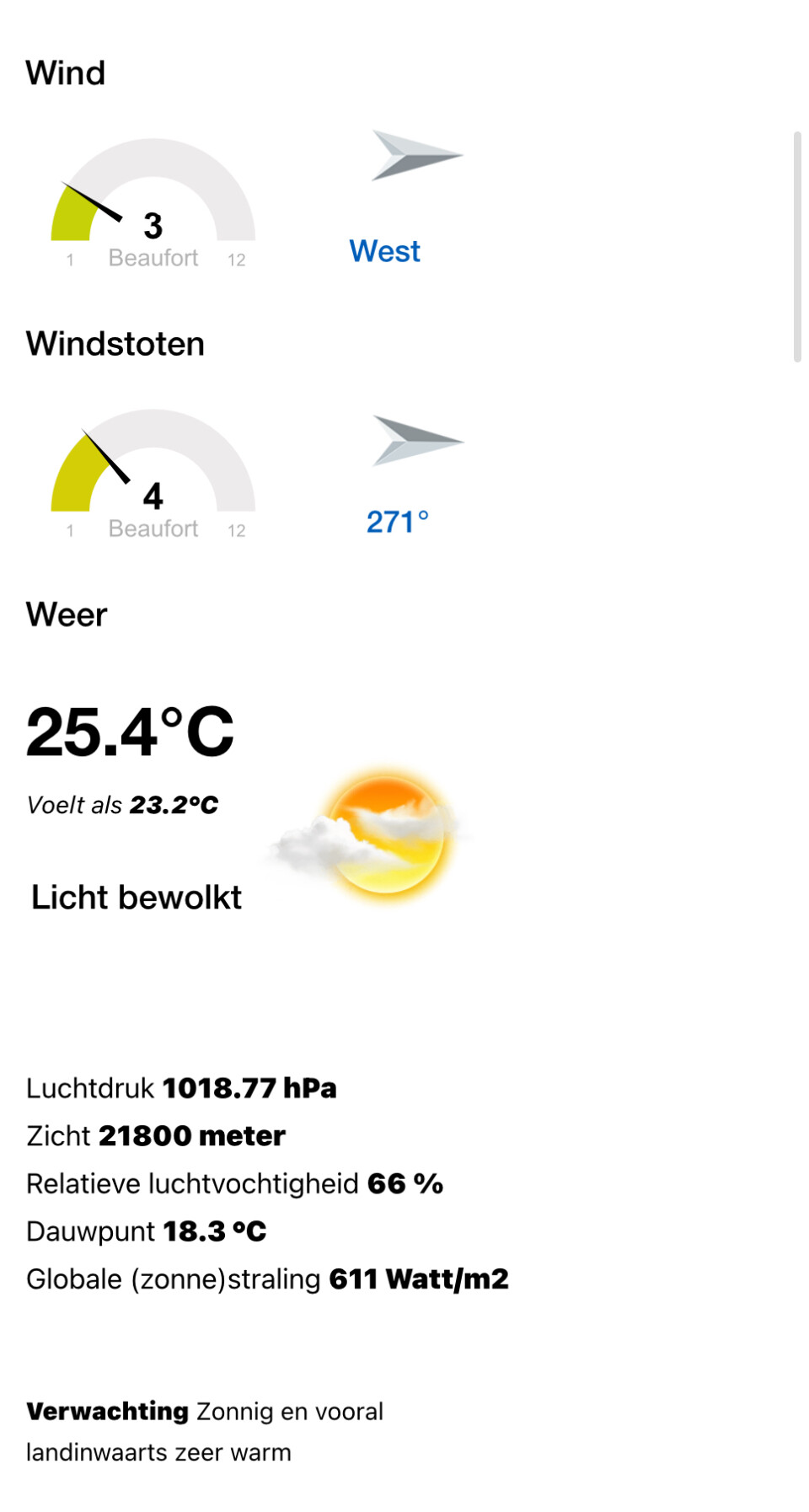Tap the blue 271° gust direction
Screen dimensions: 809x1512
397,522
